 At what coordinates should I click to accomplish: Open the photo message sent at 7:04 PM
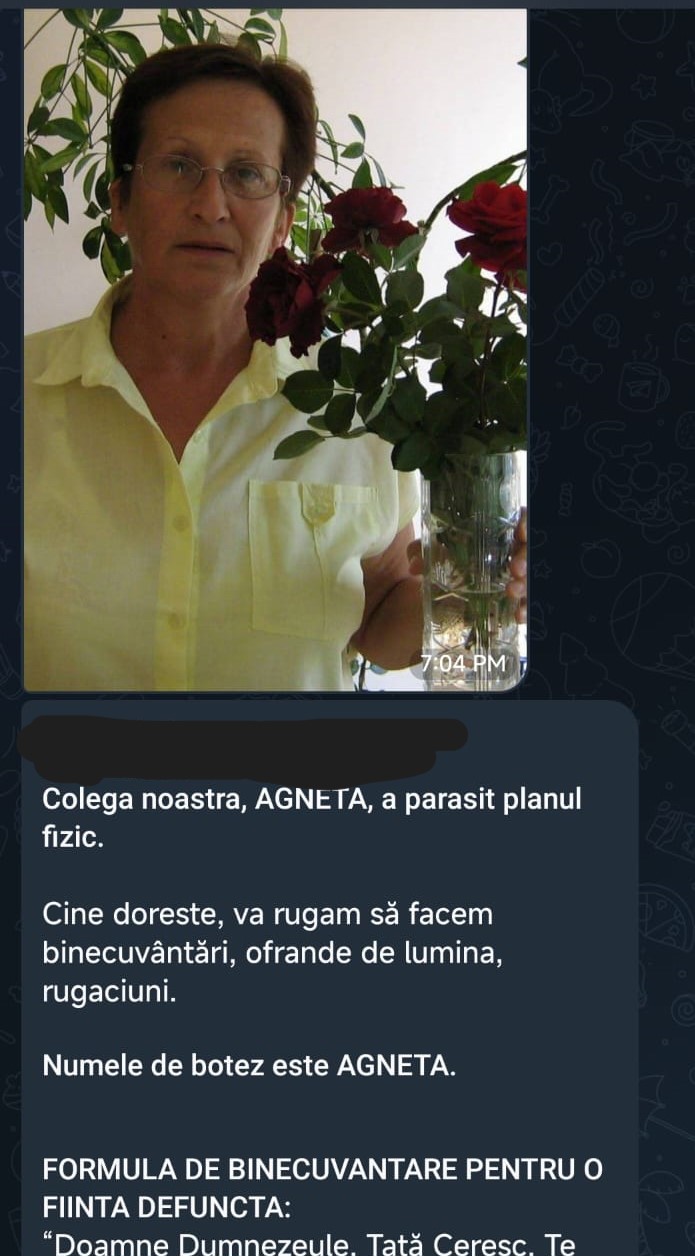coord(275,350)
